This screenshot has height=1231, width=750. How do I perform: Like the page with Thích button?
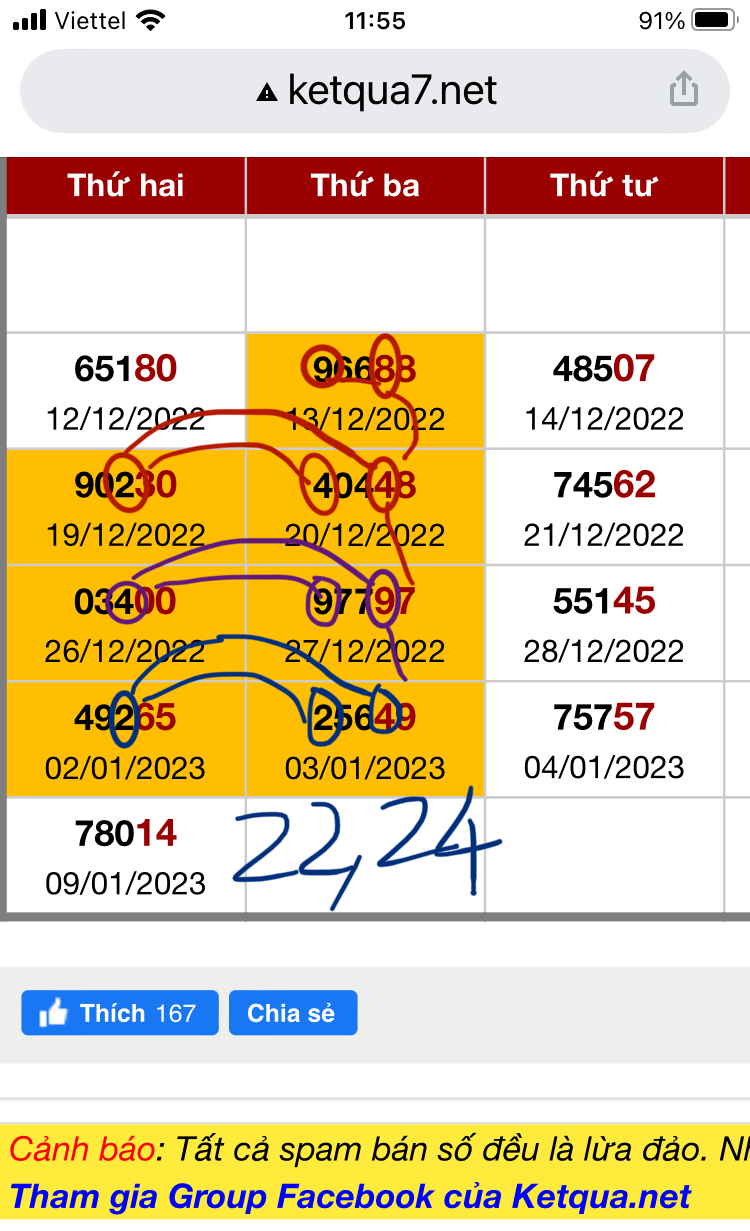point(119,1013)
